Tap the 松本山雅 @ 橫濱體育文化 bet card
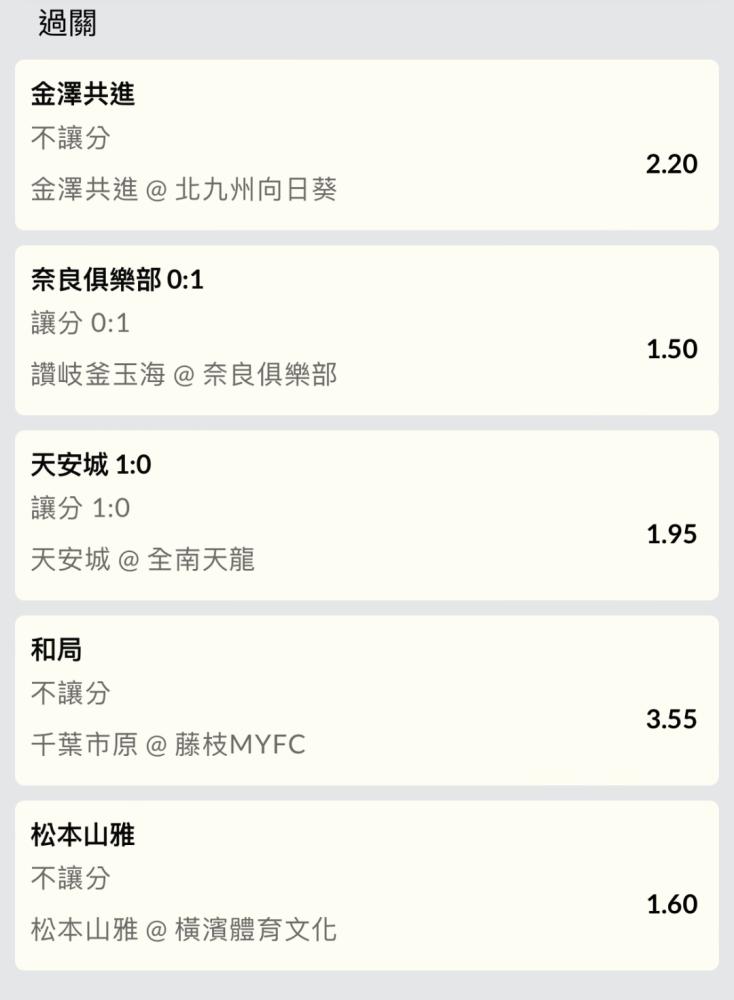The height and width of the screenshot is (1000, 734). 366,885
